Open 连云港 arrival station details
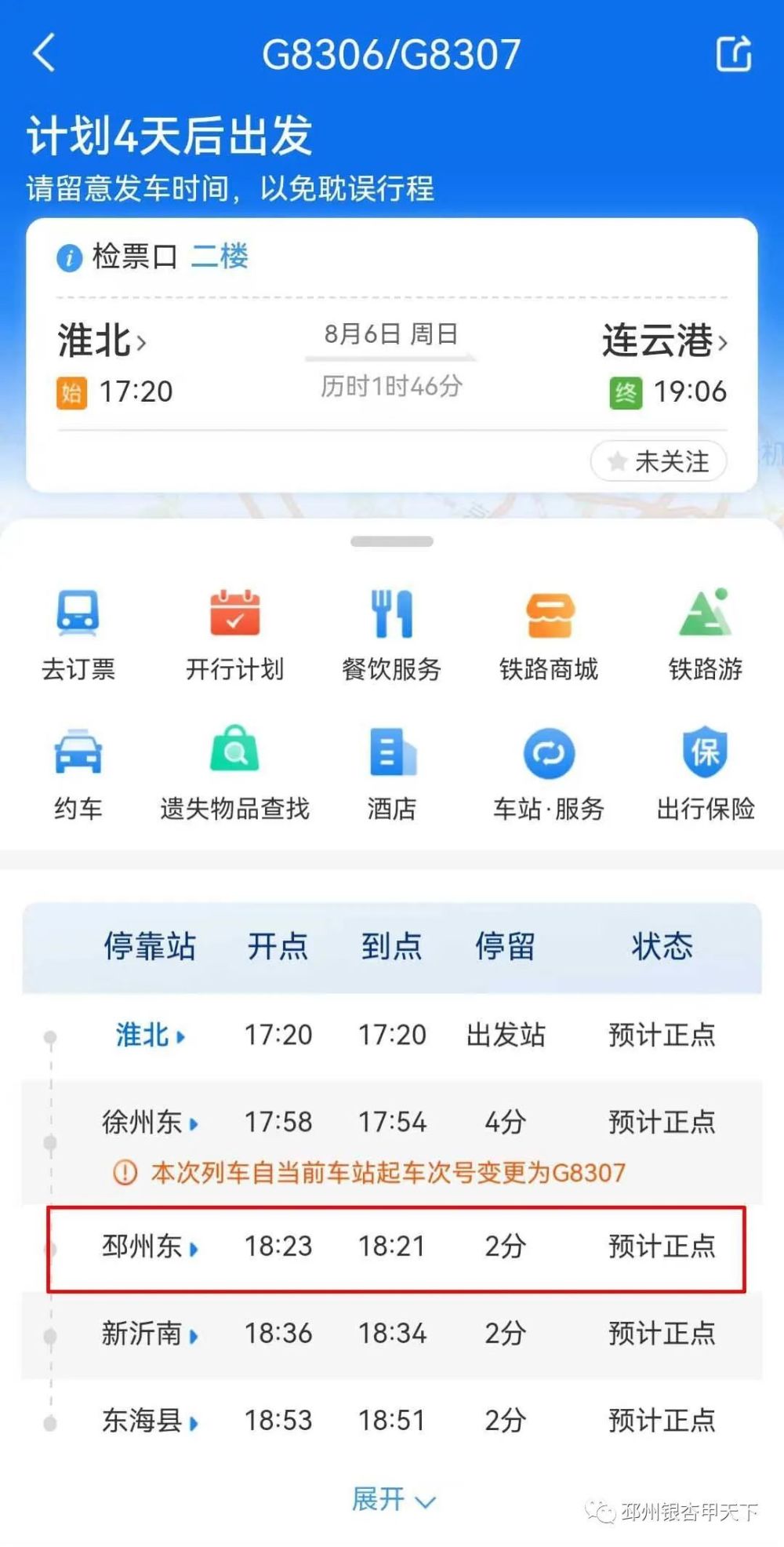The width and height of the screenshot is (784, 1547). pos(665,341)
